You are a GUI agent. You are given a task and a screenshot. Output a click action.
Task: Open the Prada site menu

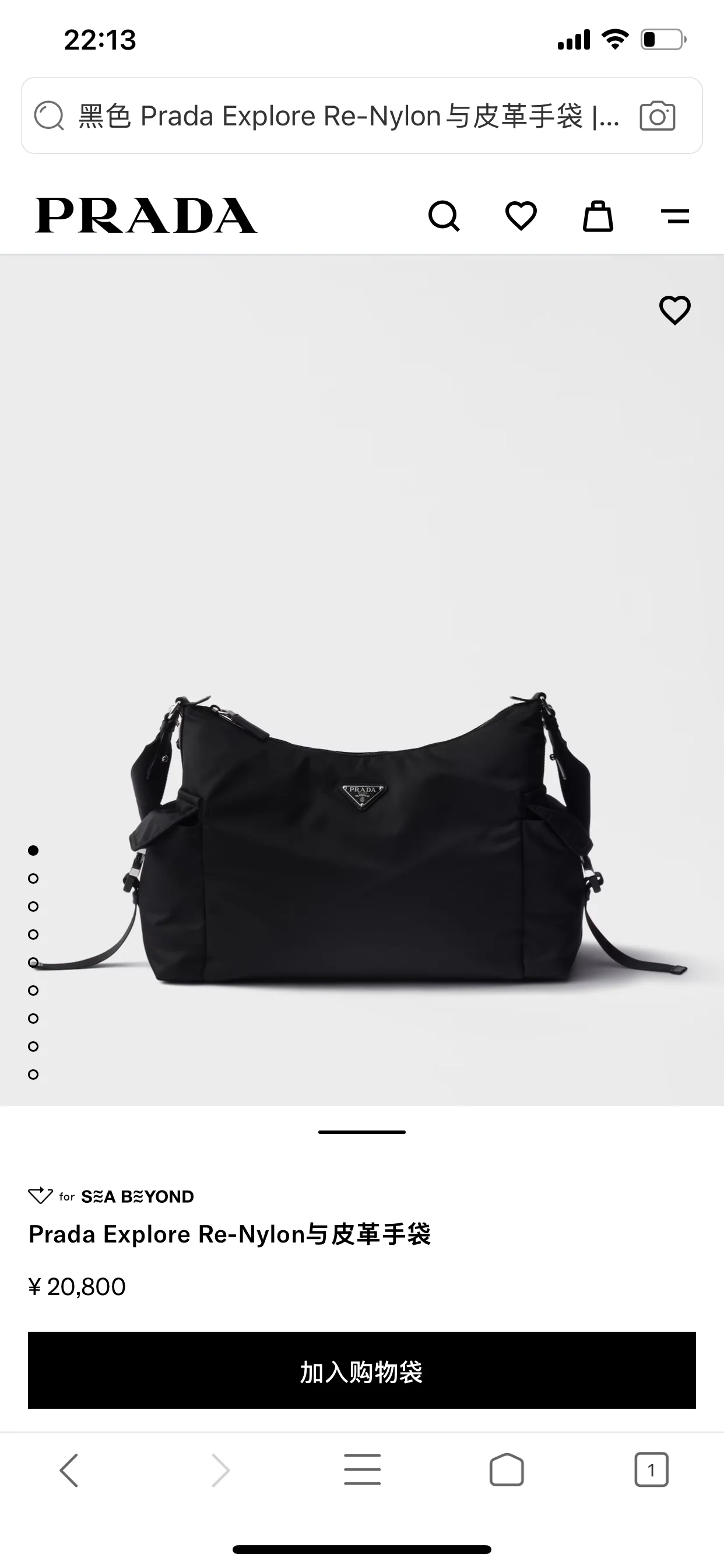[674, 216]
